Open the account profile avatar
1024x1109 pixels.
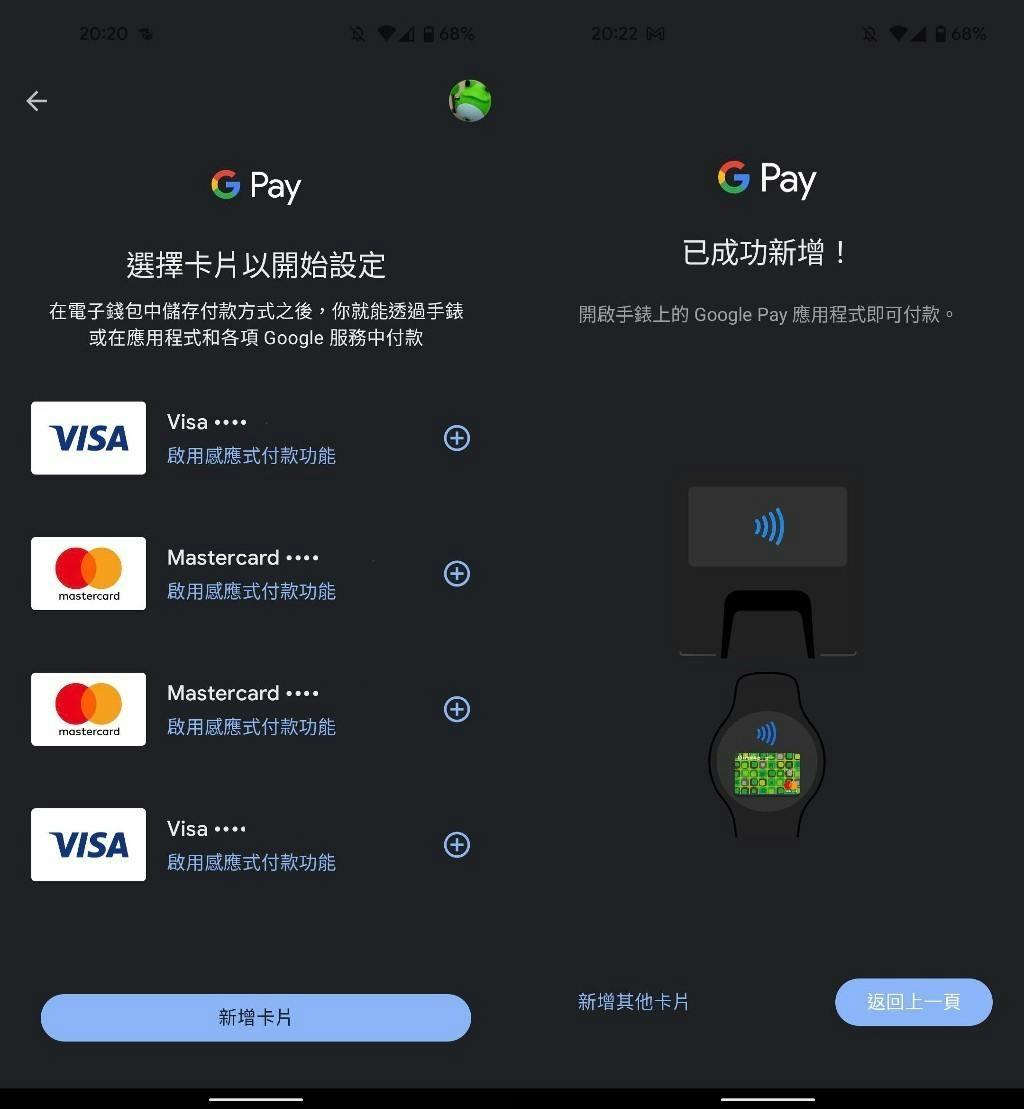469,101
